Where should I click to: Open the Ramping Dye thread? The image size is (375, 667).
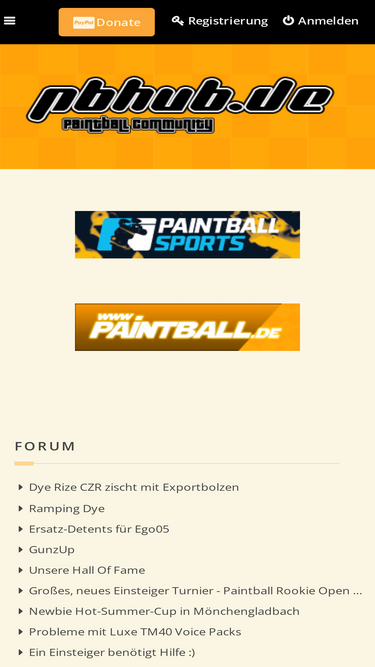click(x=67, y=508)
